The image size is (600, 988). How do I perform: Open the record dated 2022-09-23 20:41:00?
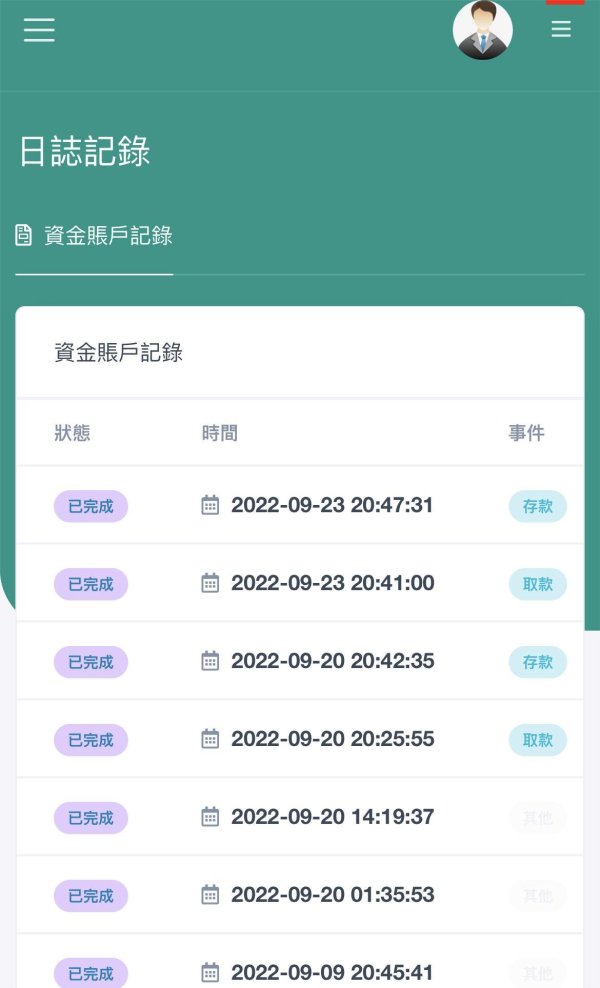click(300, 583)
